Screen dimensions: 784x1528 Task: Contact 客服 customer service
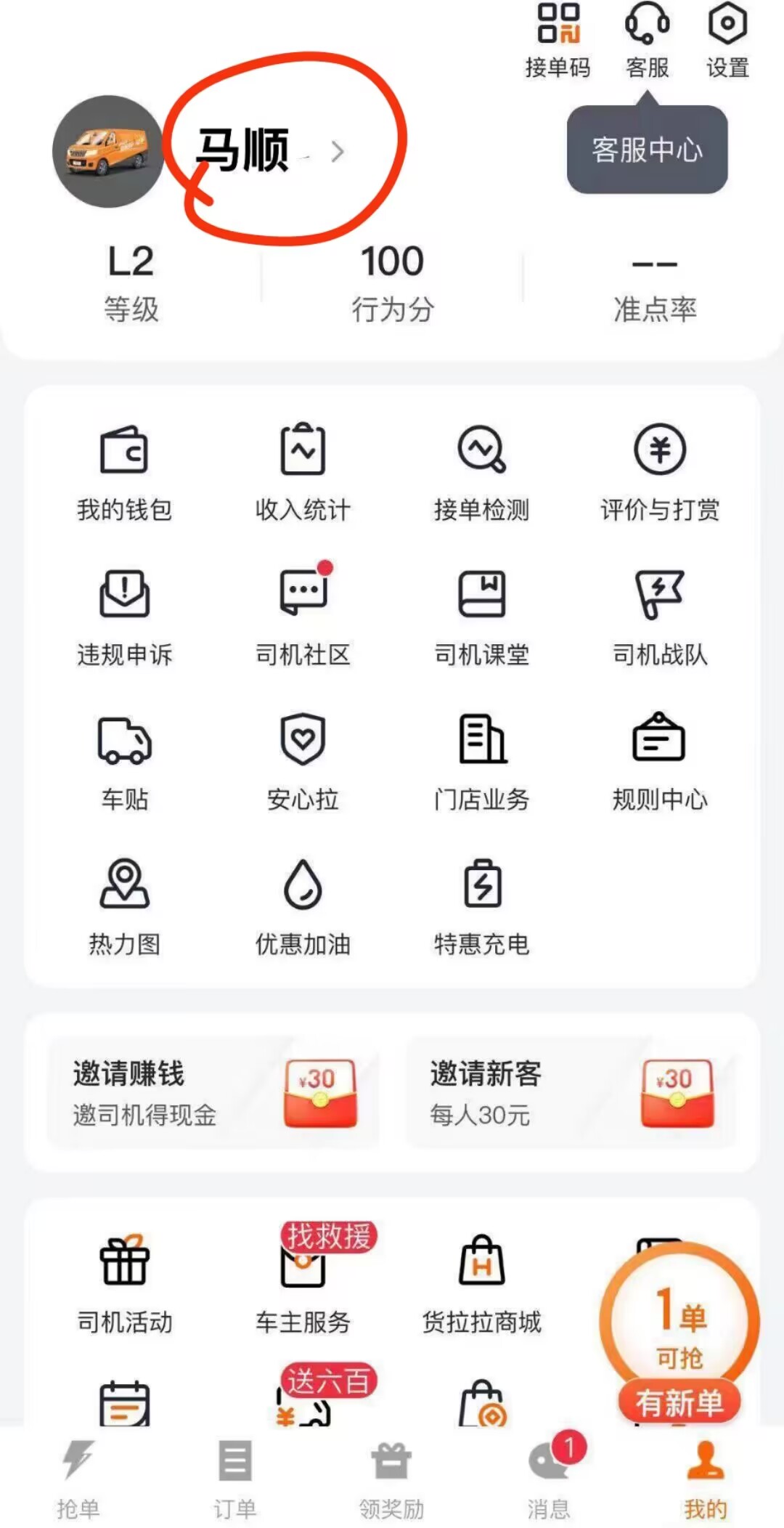[x=647, y=40]
